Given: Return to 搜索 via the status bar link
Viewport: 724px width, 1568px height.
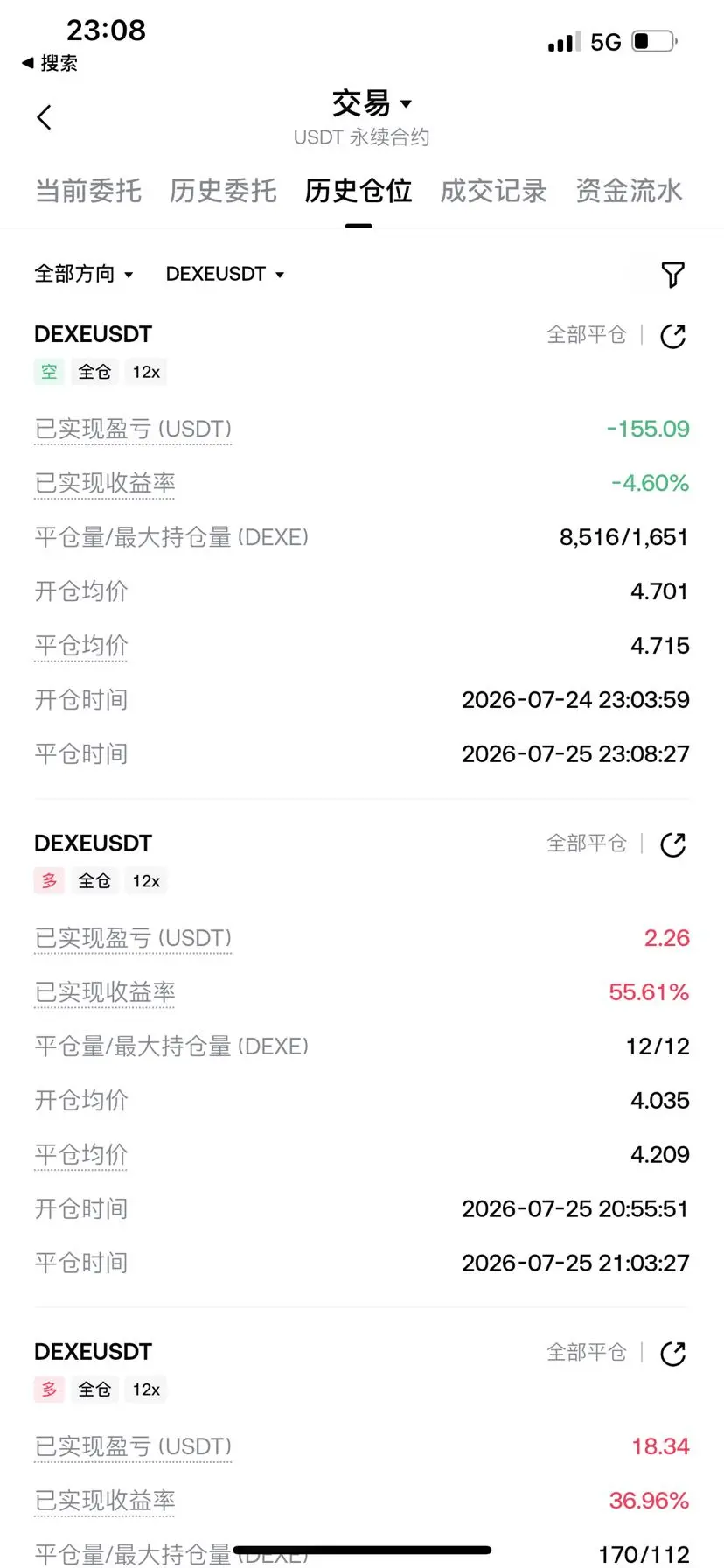Looking at the screenshot, I should coord(50,63).
